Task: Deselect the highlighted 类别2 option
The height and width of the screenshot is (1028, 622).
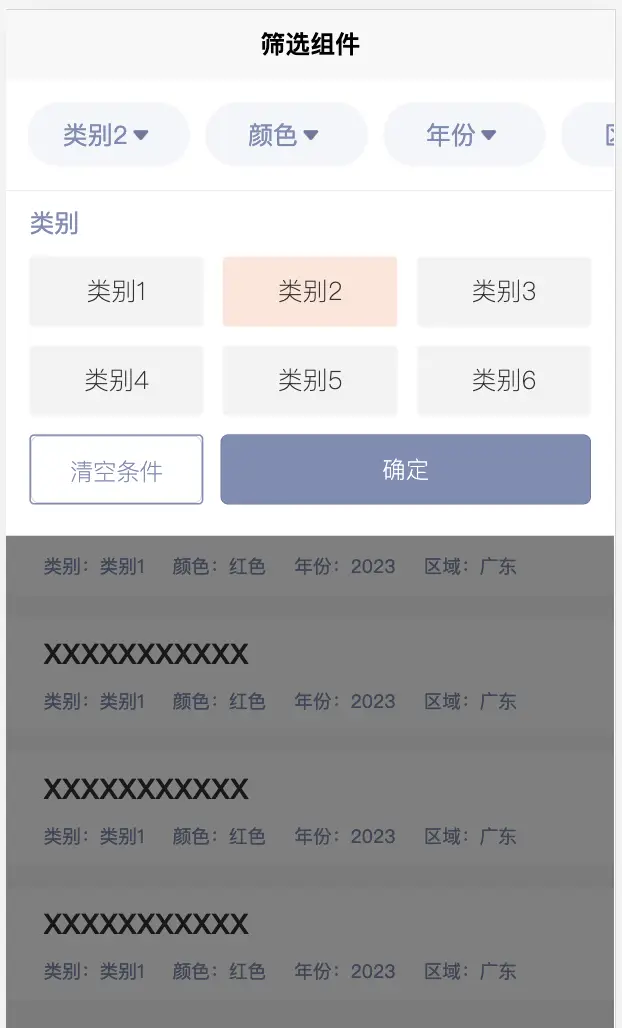Action: (x=310, y=292)
